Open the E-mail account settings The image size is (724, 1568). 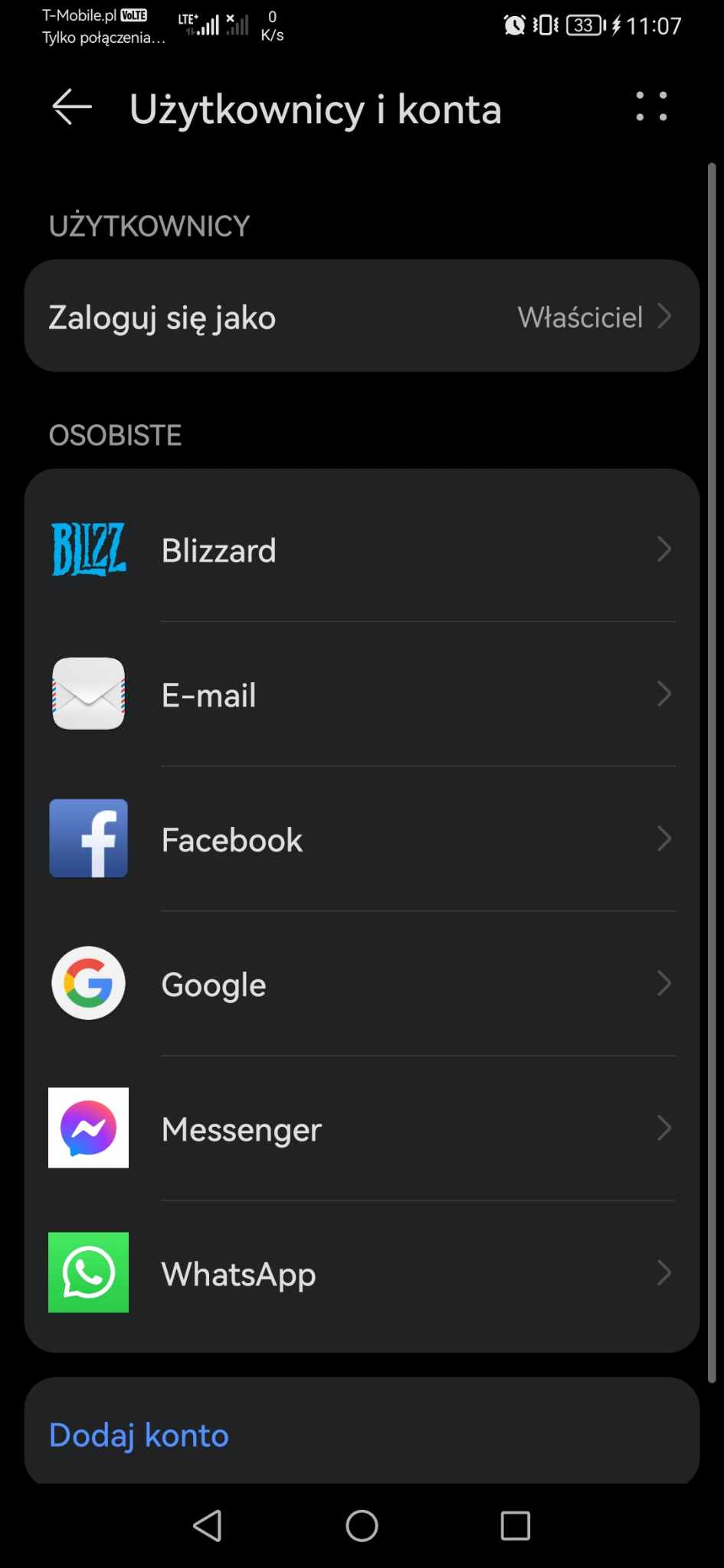[362, 694]
